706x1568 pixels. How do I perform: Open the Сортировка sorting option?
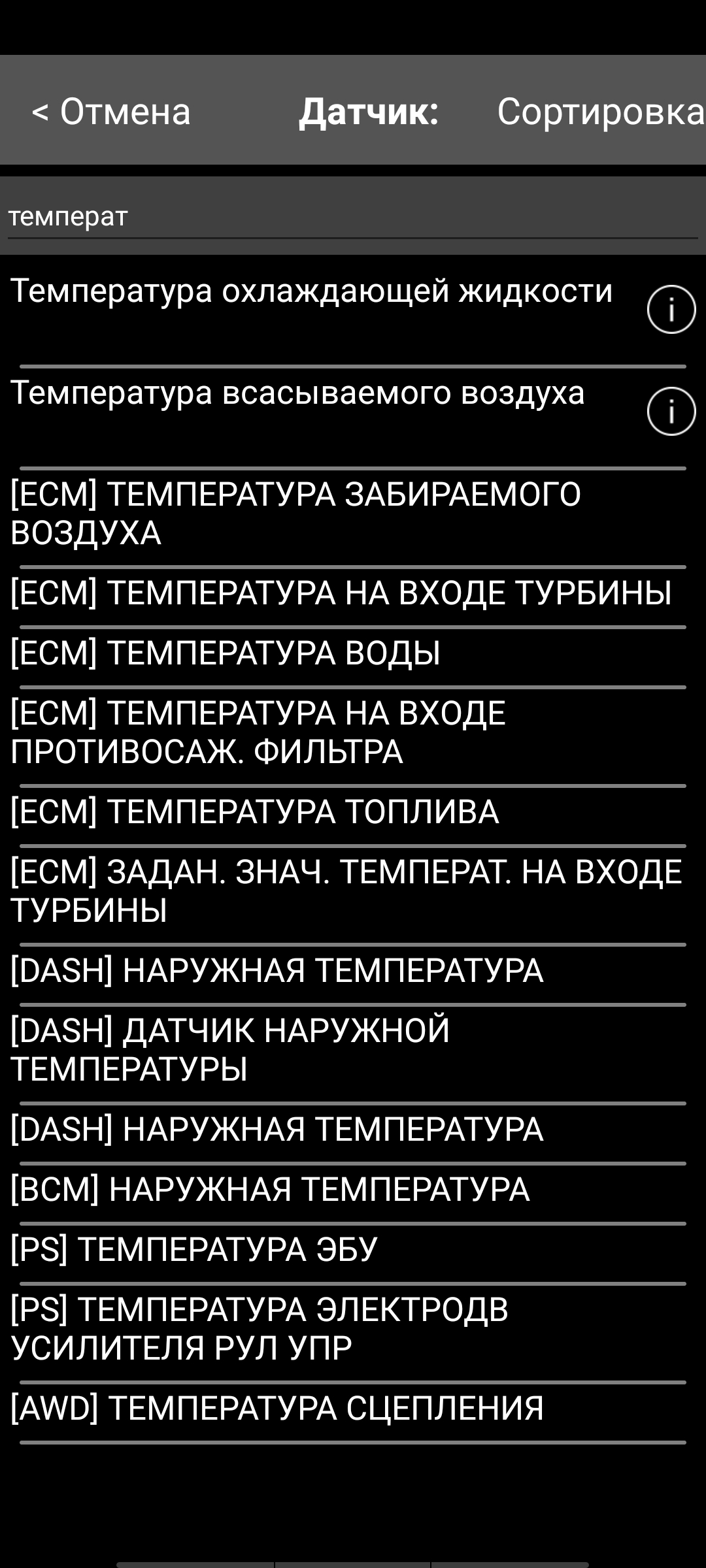tap(601, 111)
